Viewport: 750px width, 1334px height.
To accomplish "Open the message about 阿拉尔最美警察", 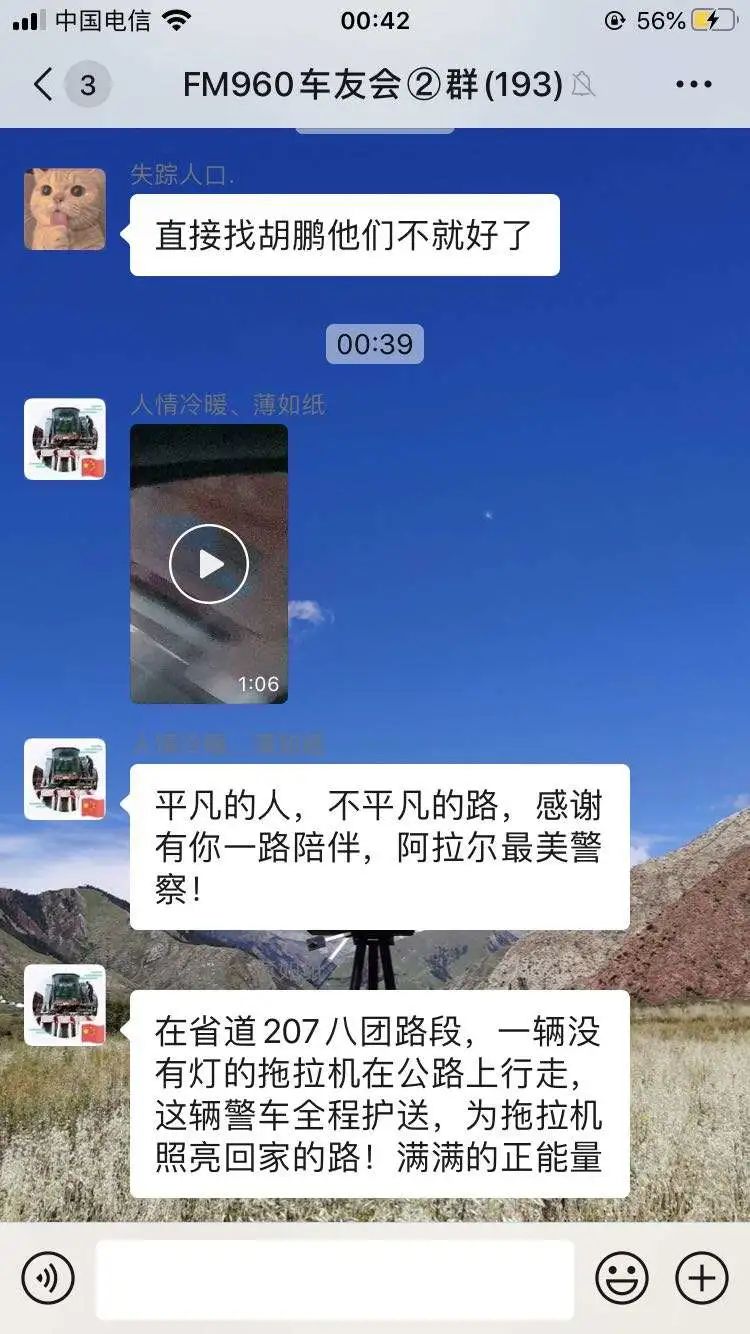I will coord(379,847).
